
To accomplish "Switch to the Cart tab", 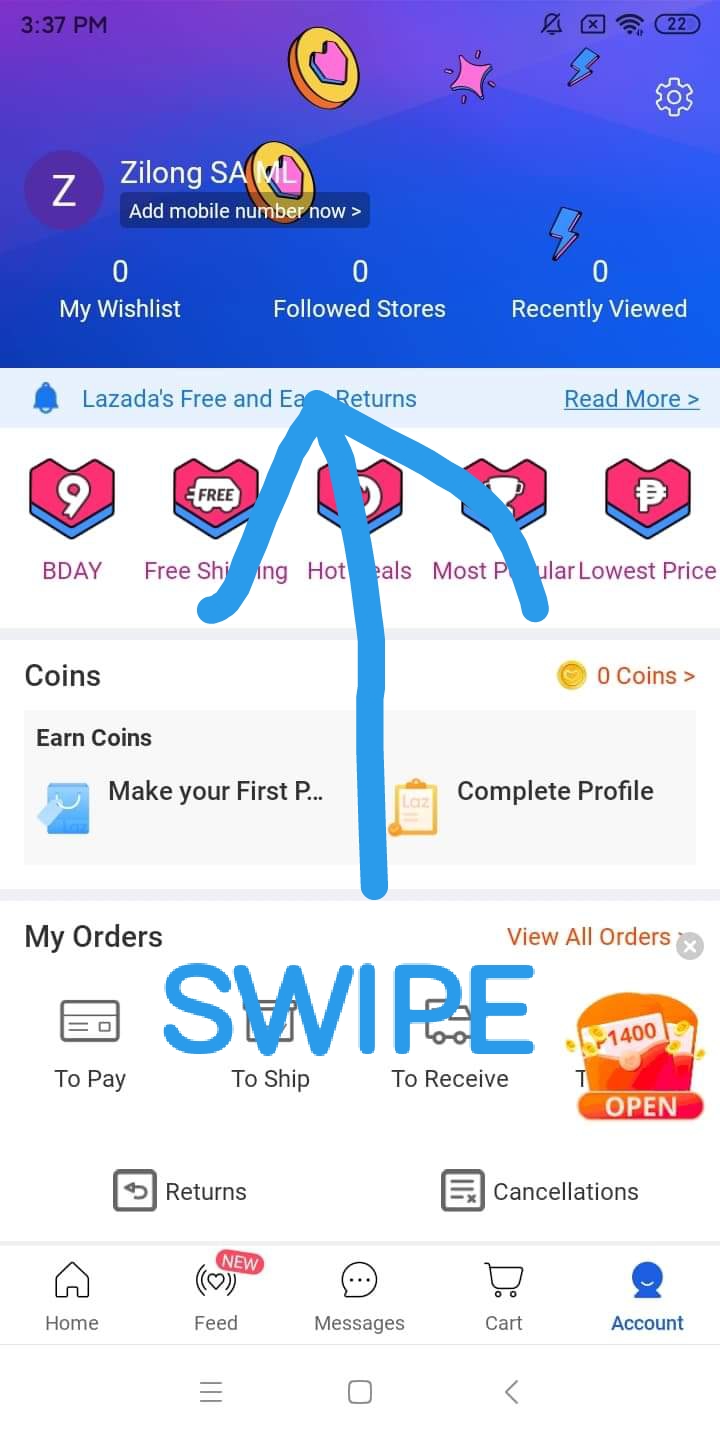I will 503,1296.
